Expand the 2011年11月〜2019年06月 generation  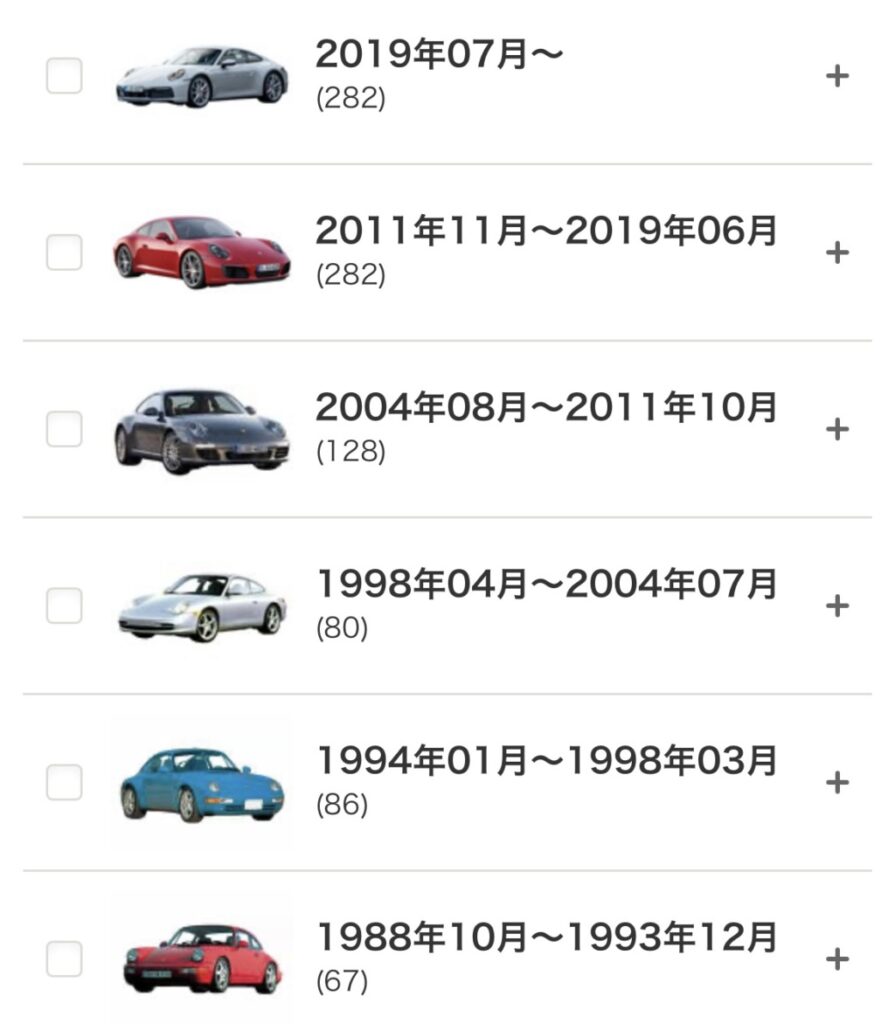837,253
